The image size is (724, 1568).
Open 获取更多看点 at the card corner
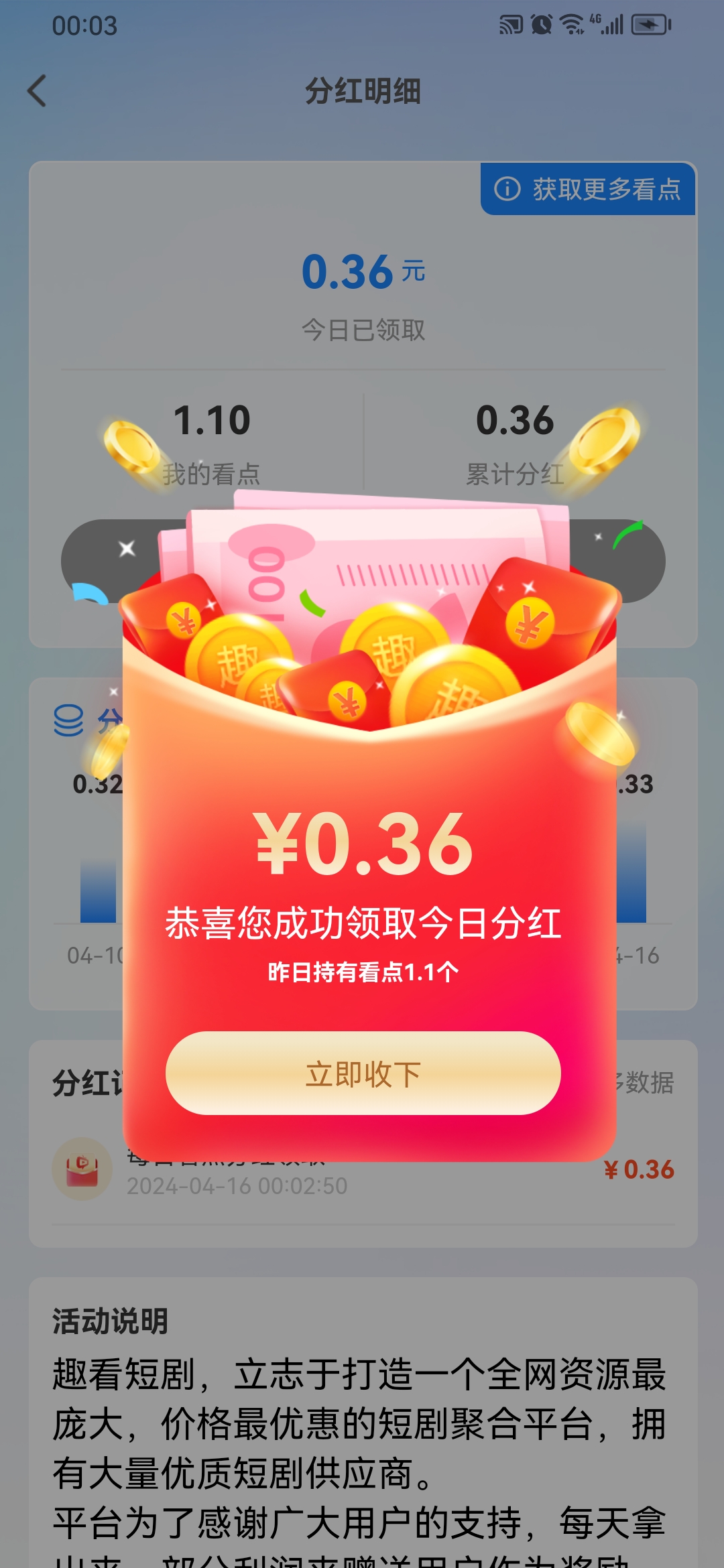pyautogui.click(x=588, y=189)
